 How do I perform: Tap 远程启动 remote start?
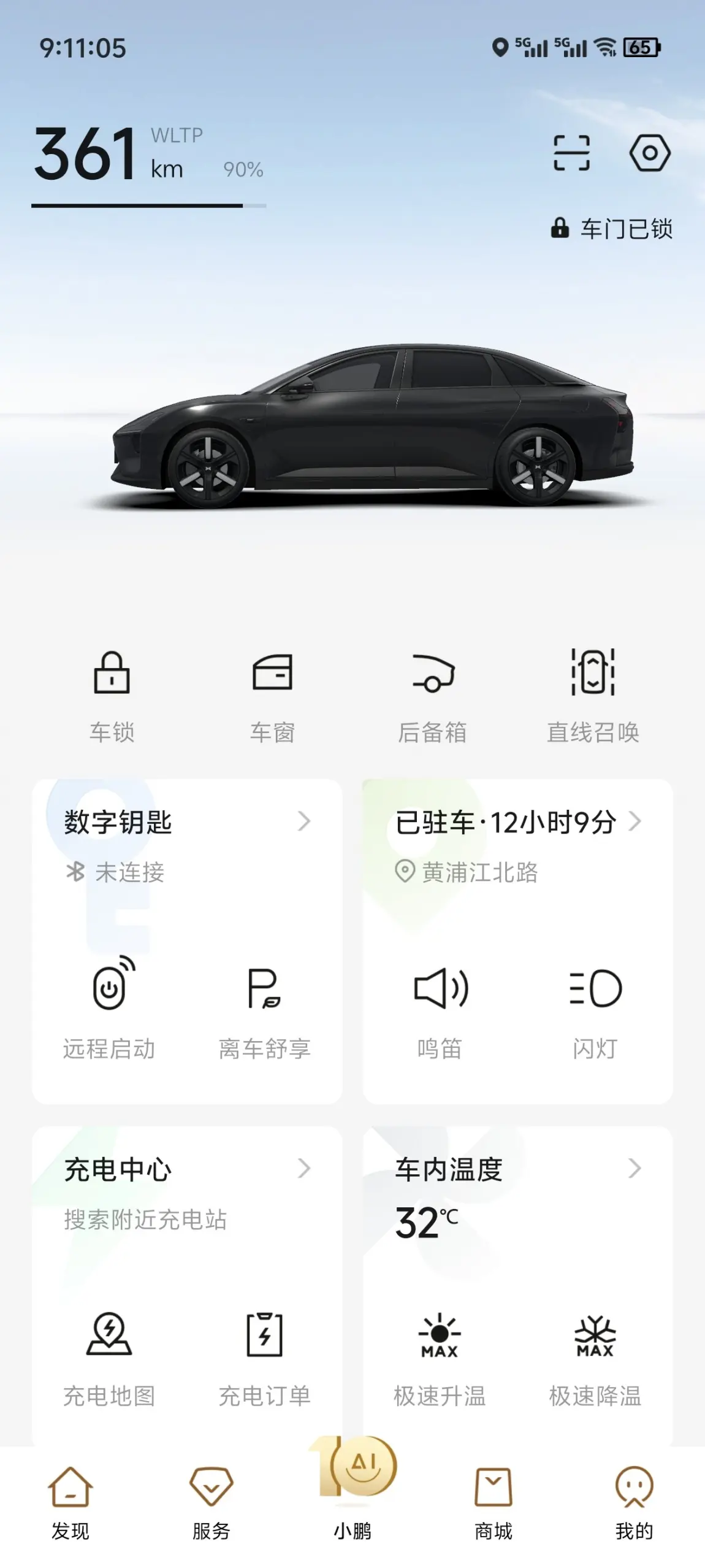[x=109, y=1009]
